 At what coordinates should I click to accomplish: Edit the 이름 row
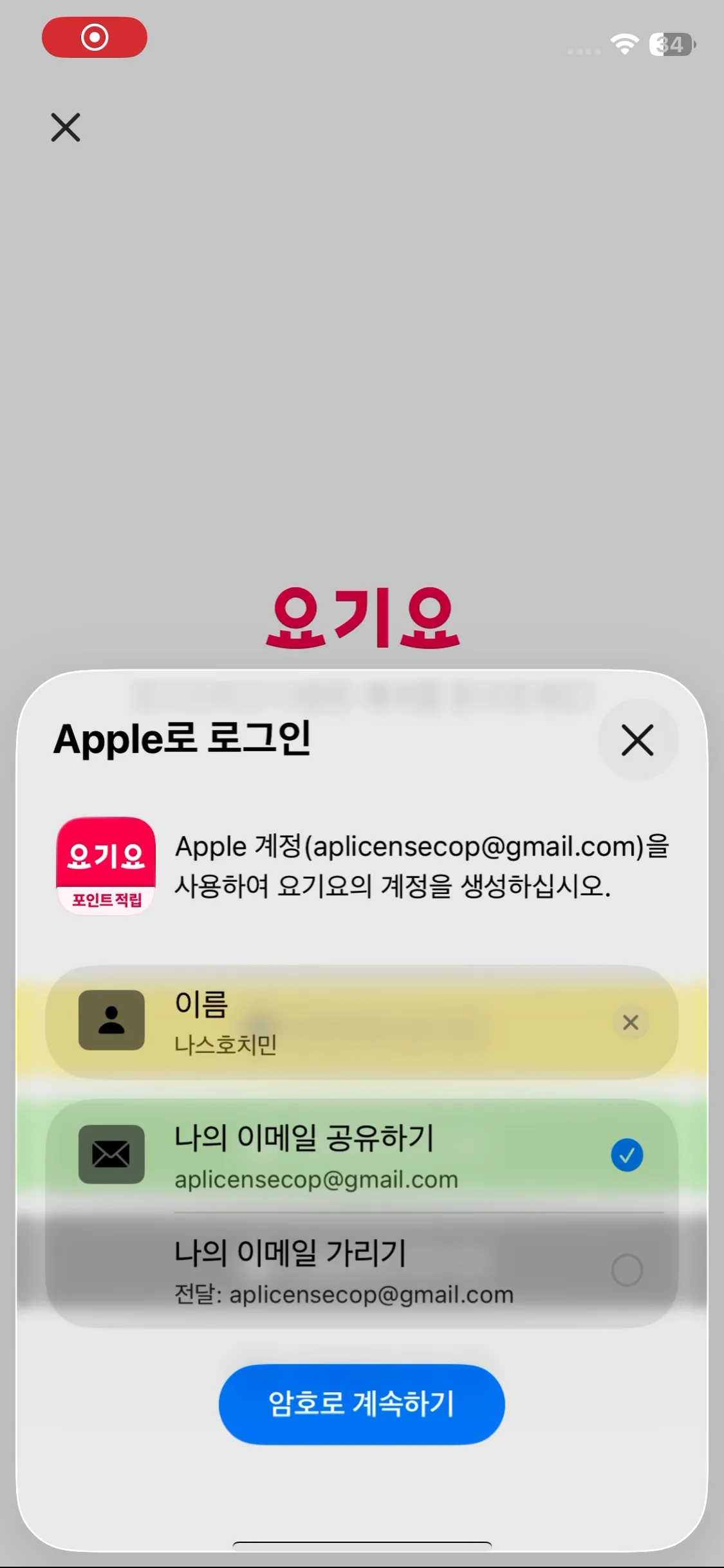[x=362, y=1022]
